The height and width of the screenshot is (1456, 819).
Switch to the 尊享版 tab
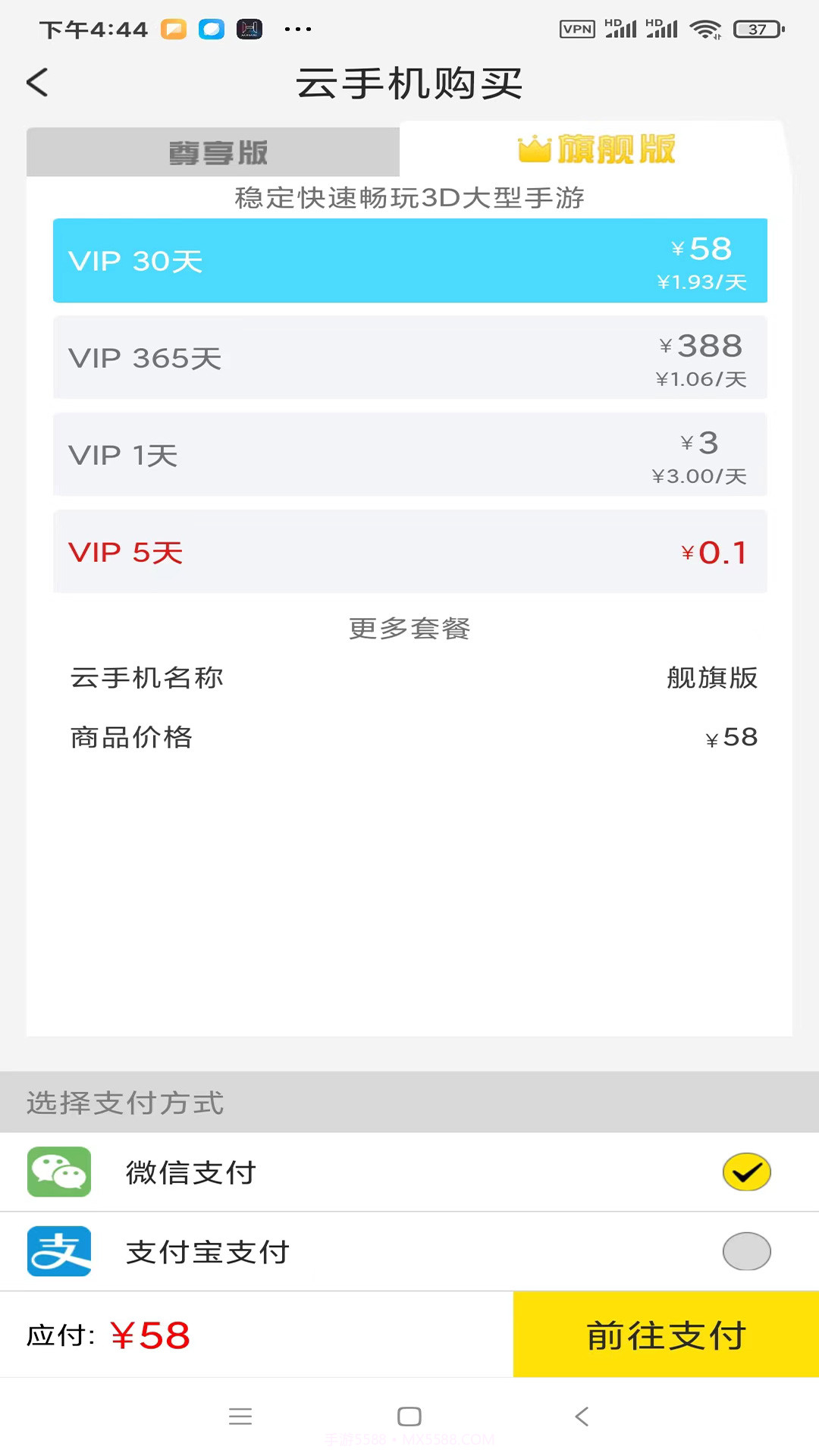[216, 151]
